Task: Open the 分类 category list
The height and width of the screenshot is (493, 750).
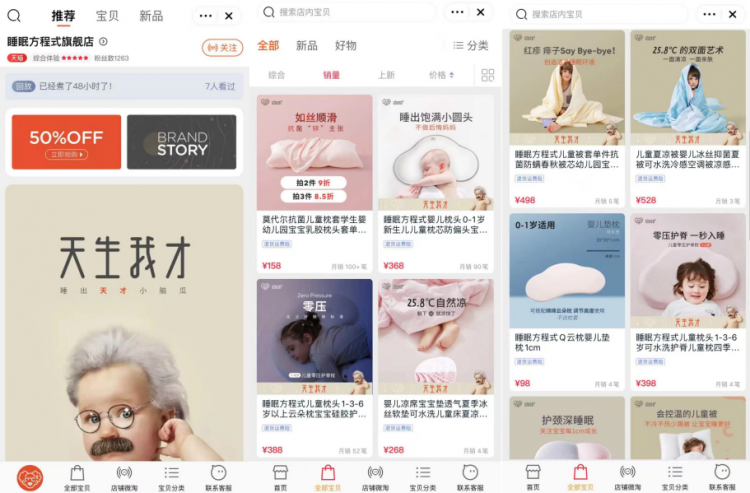Action: click(x=470, y=46)
